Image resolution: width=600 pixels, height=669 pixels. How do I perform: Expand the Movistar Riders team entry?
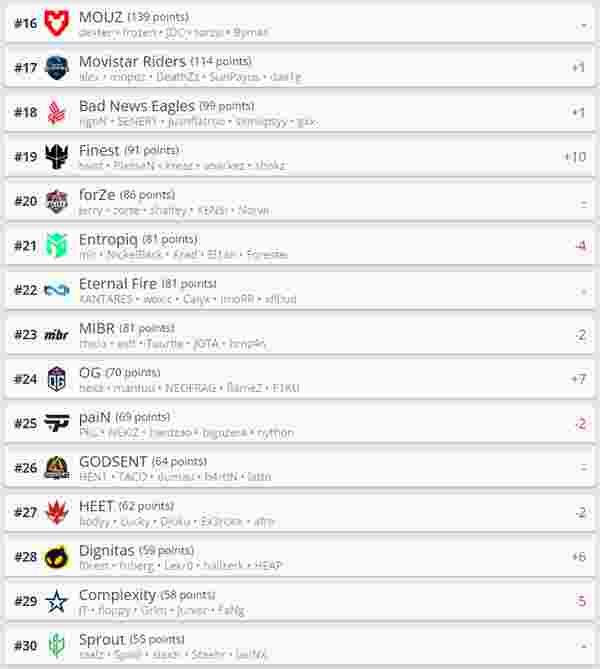tap(300, 67)
